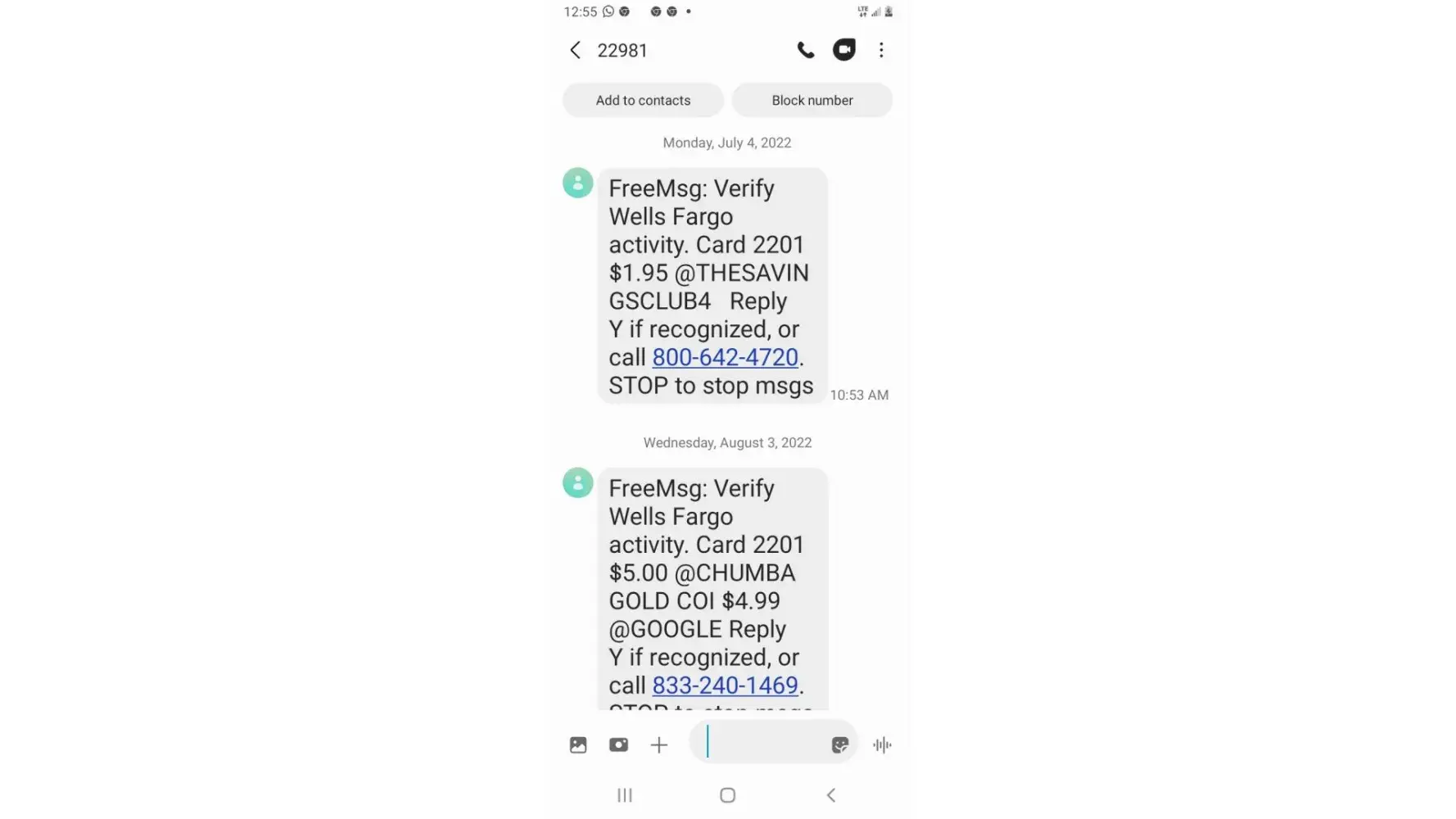1456x819 pixels.
Task: Open the sender avatar on July 4 message
Action: 577,183
